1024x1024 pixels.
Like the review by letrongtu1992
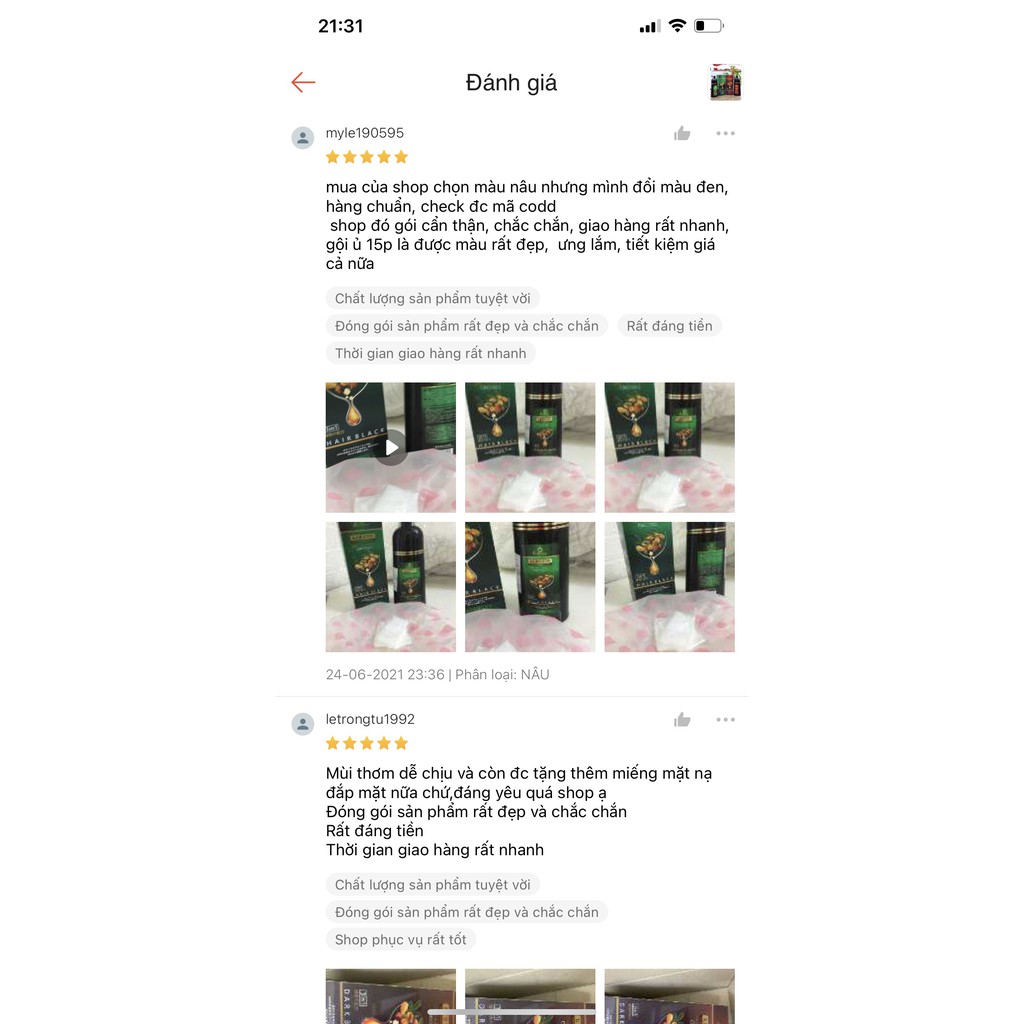(682, 720)
